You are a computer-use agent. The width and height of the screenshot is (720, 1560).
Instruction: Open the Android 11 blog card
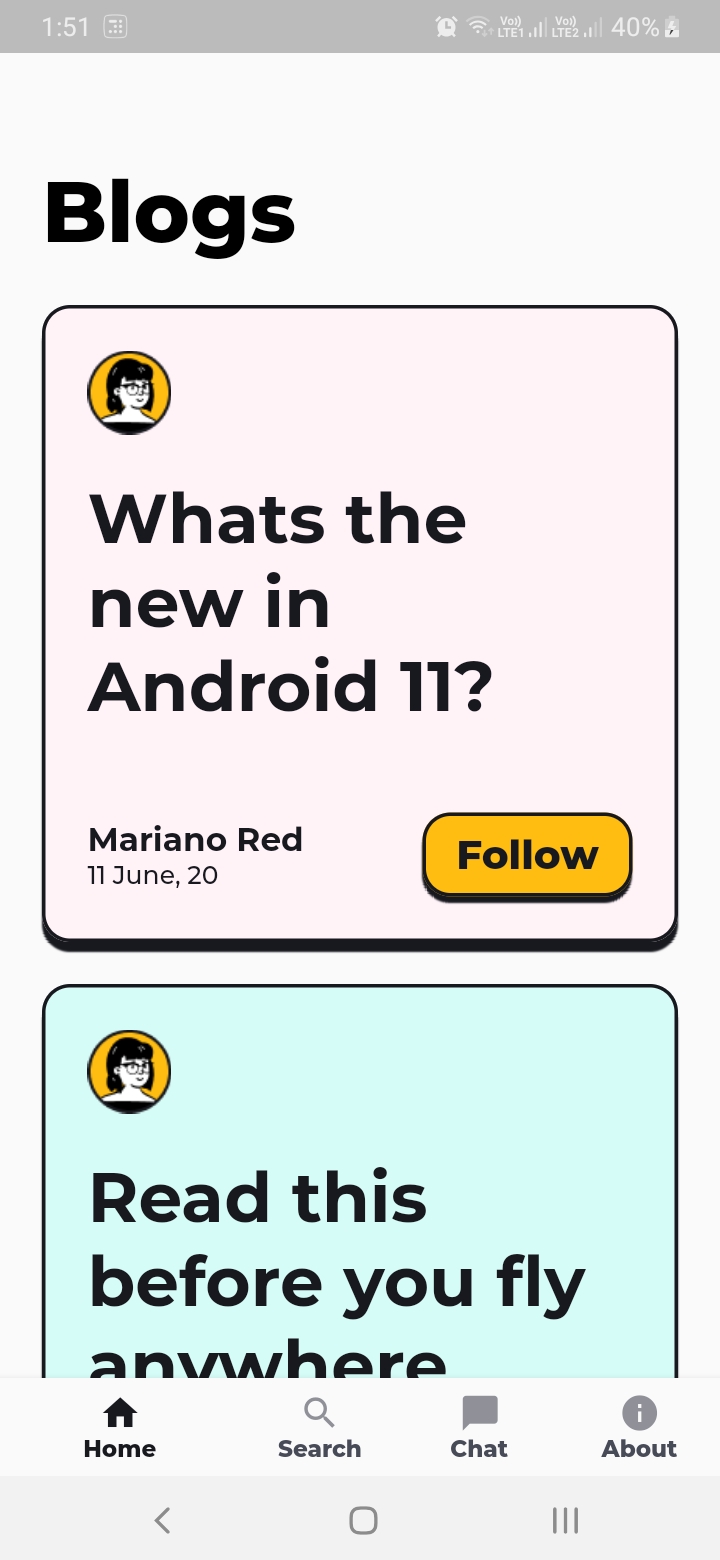[x=360, y=624]
